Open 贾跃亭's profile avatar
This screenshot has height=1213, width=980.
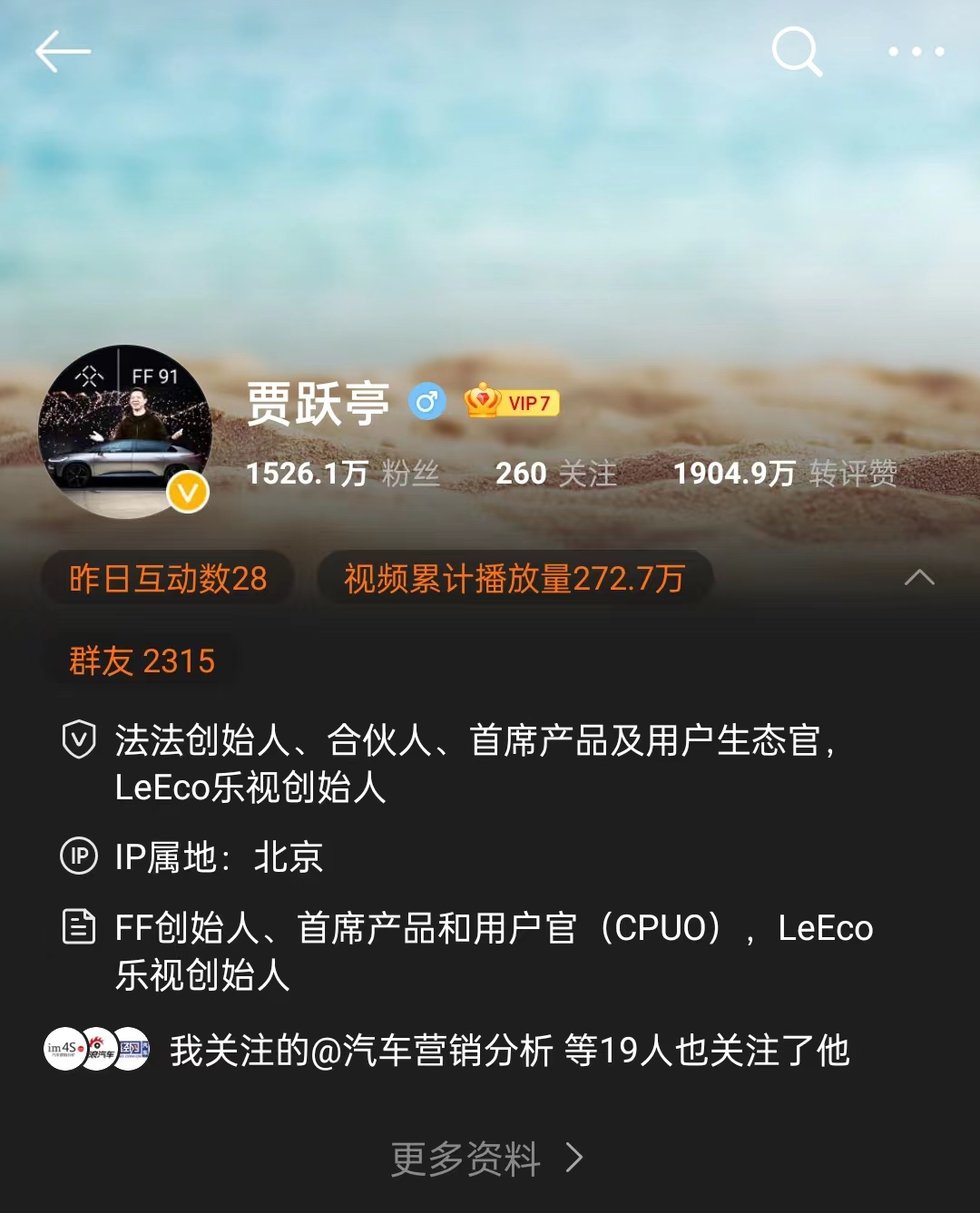click(x=125, y=433)
